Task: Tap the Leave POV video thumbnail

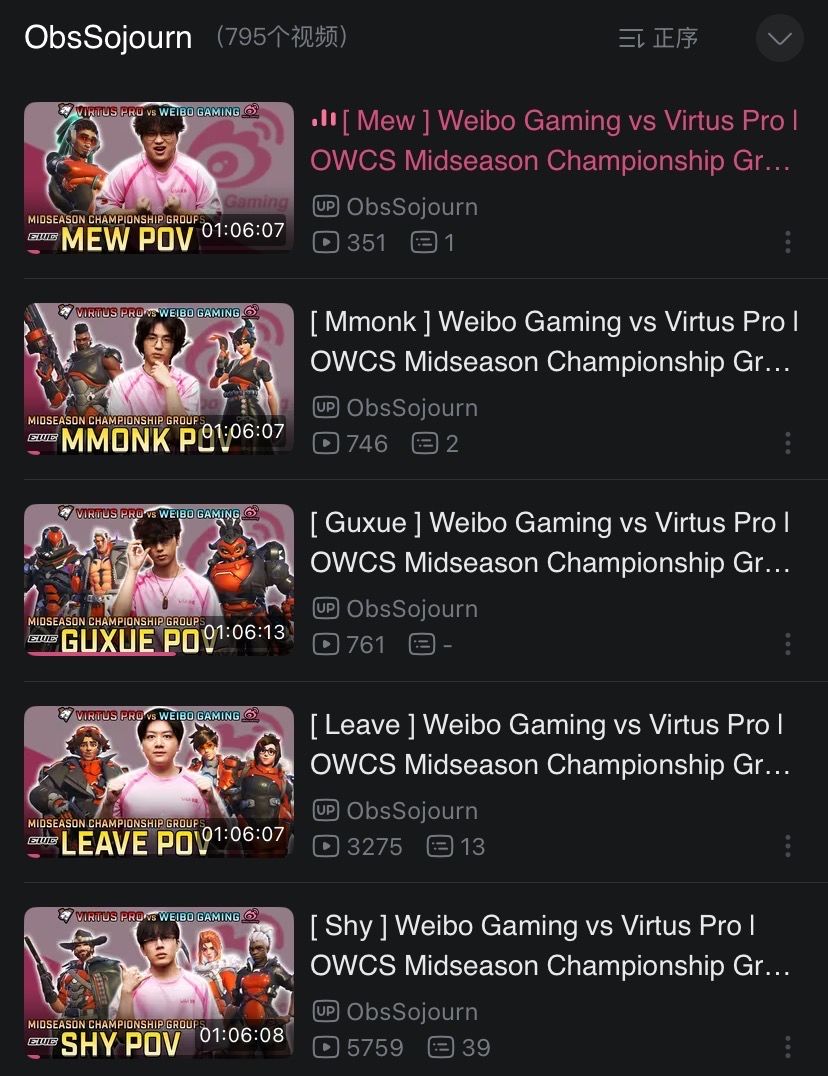Action: (158, 782)
